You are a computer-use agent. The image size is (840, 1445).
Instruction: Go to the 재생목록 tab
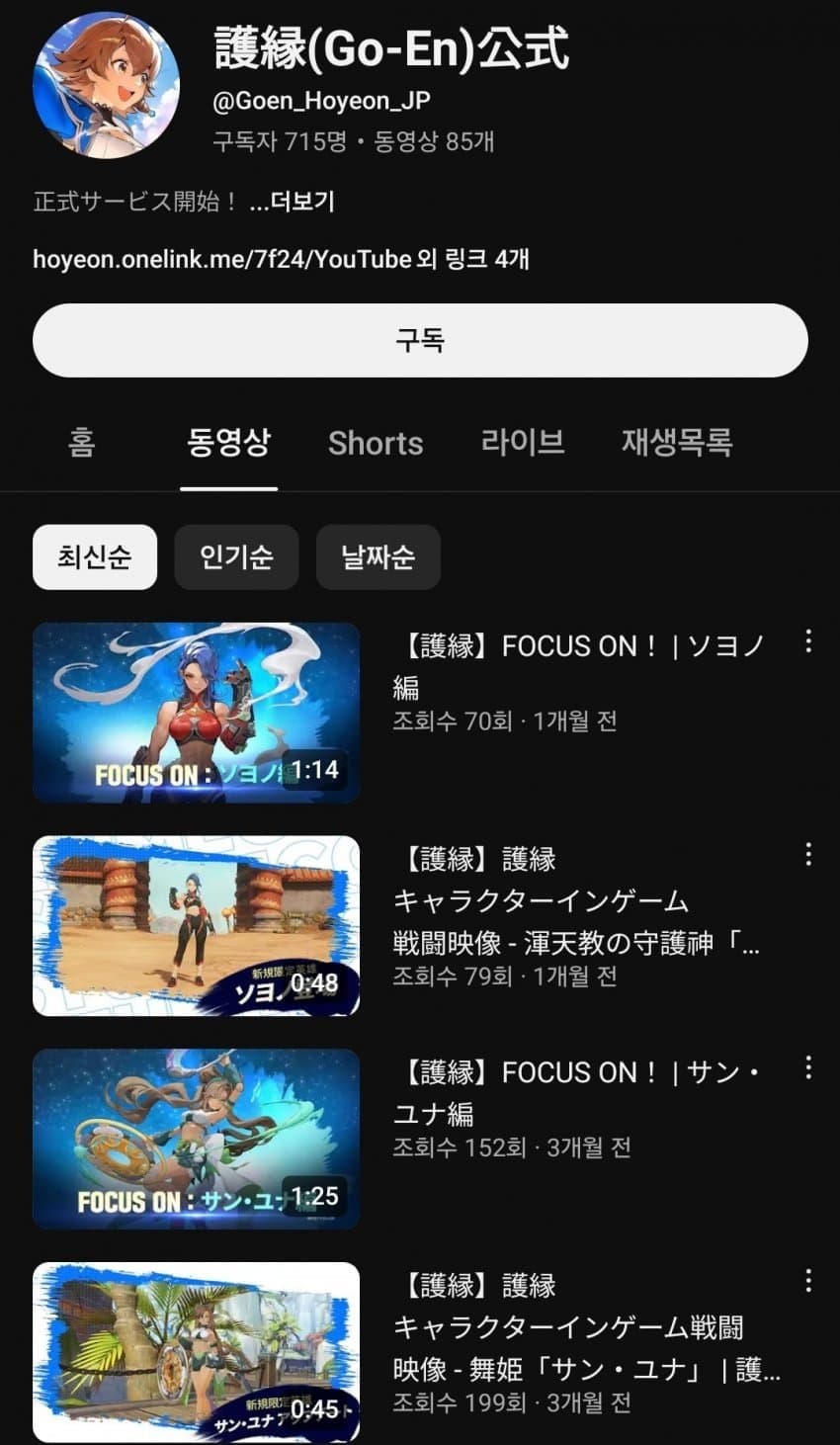pyautogui.click(x=677, y=442)
